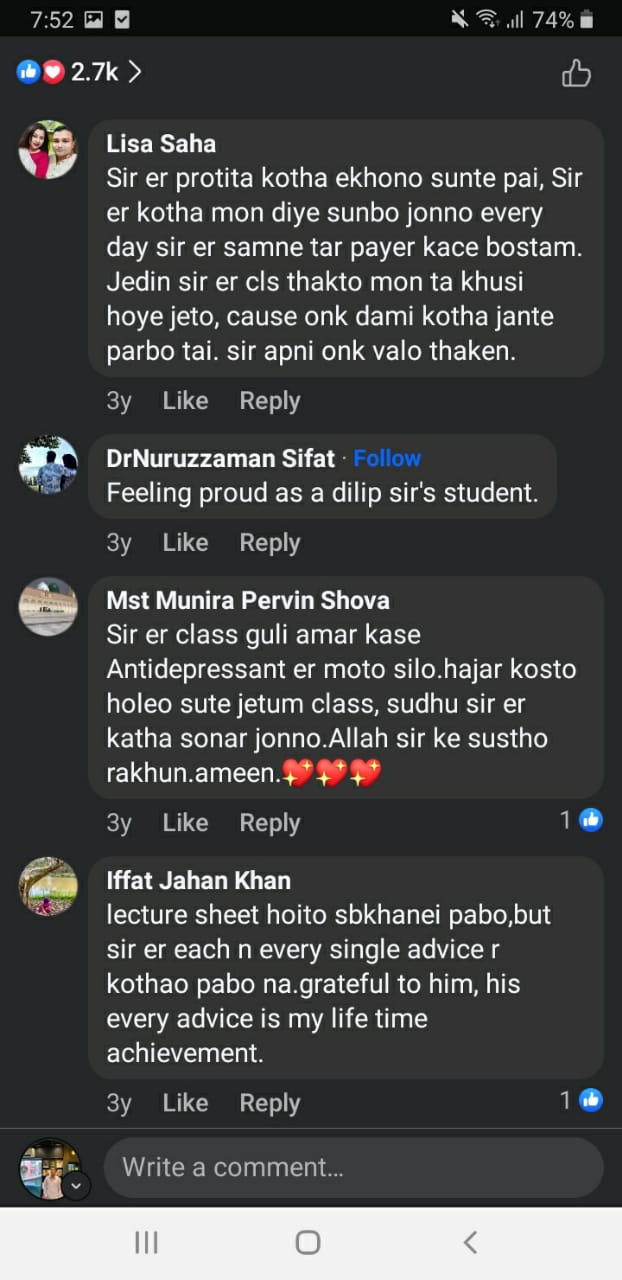Open Mst Munira Pervin Shova's profile photo
The image size is (622, 1280).
click(48, 606)
